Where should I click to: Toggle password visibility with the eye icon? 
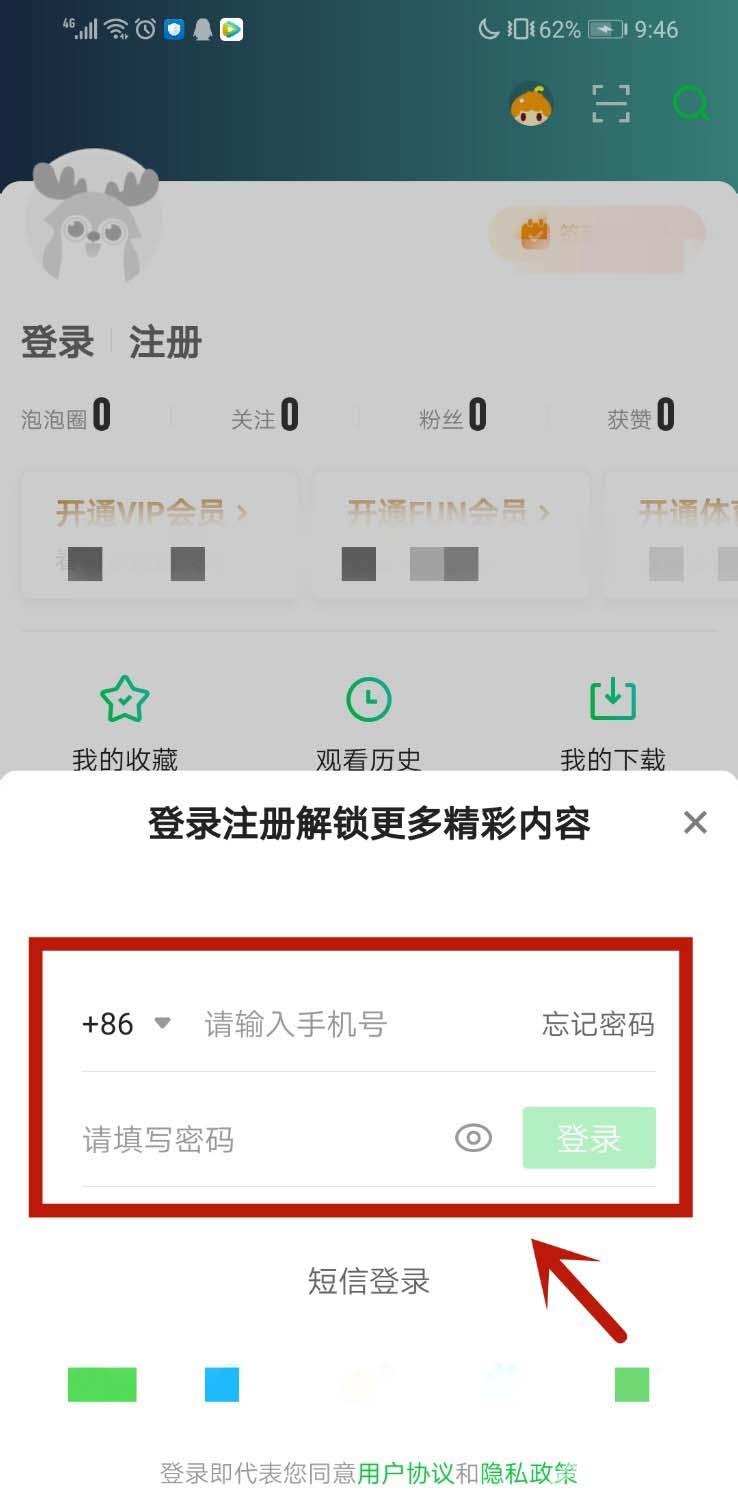tap(473, 1138)
